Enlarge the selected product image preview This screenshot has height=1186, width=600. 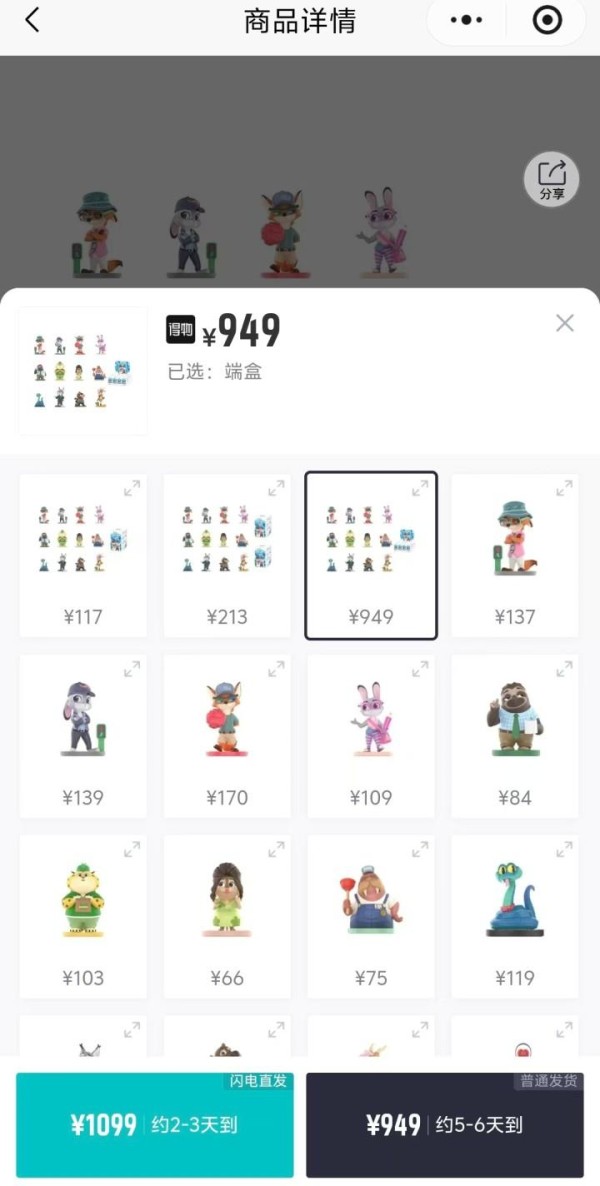83,371
